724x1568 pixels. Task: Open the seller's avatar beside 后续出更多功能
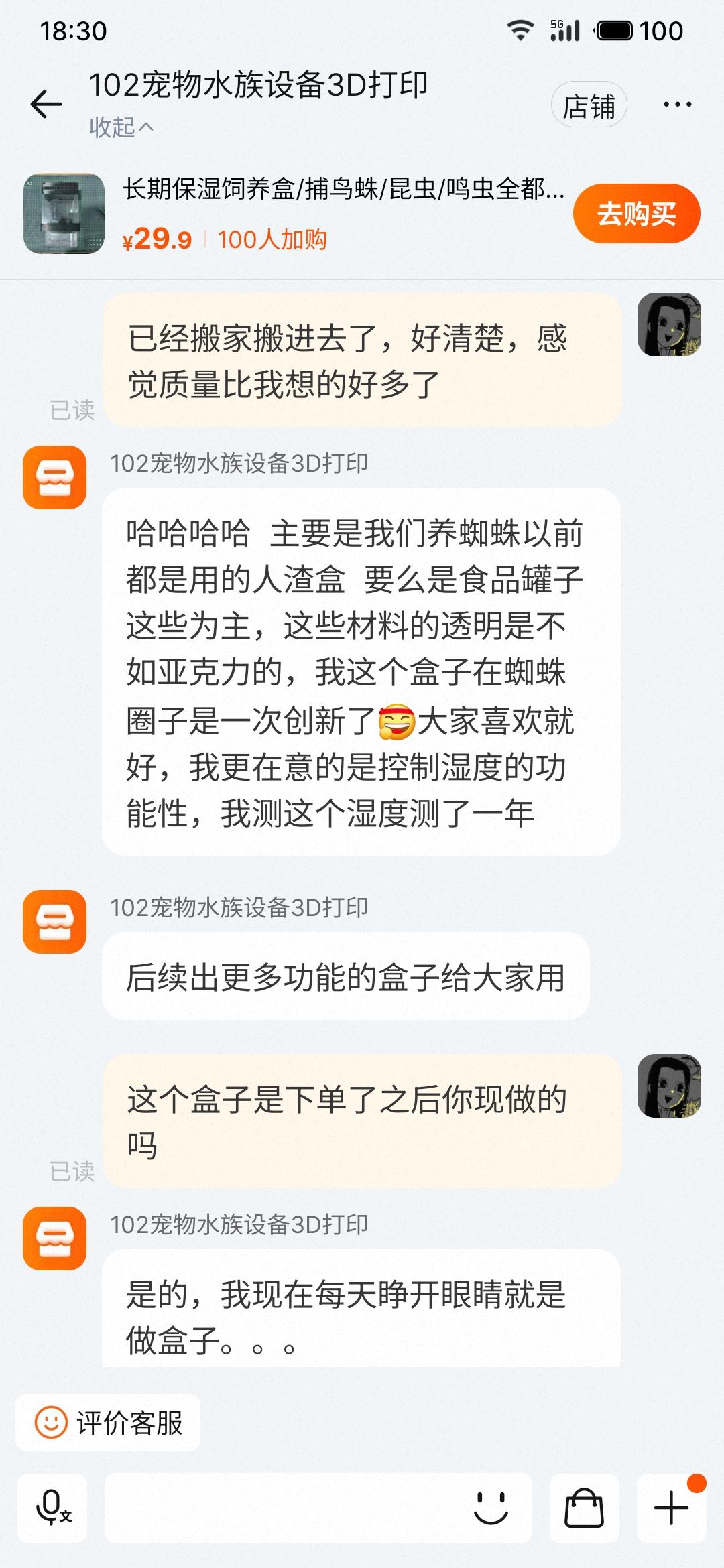[x=54, y=921]
